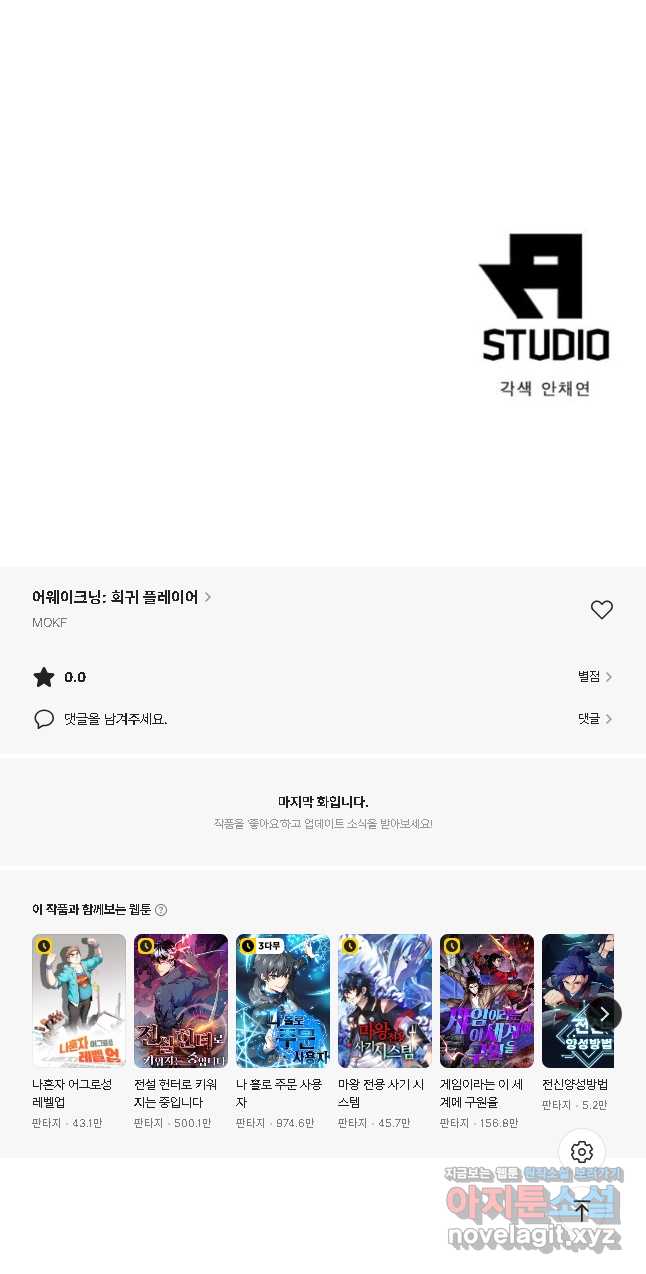Open 어웨이크닝: 회귀 플레이어 series page
646x1274 pixels.
121,597
